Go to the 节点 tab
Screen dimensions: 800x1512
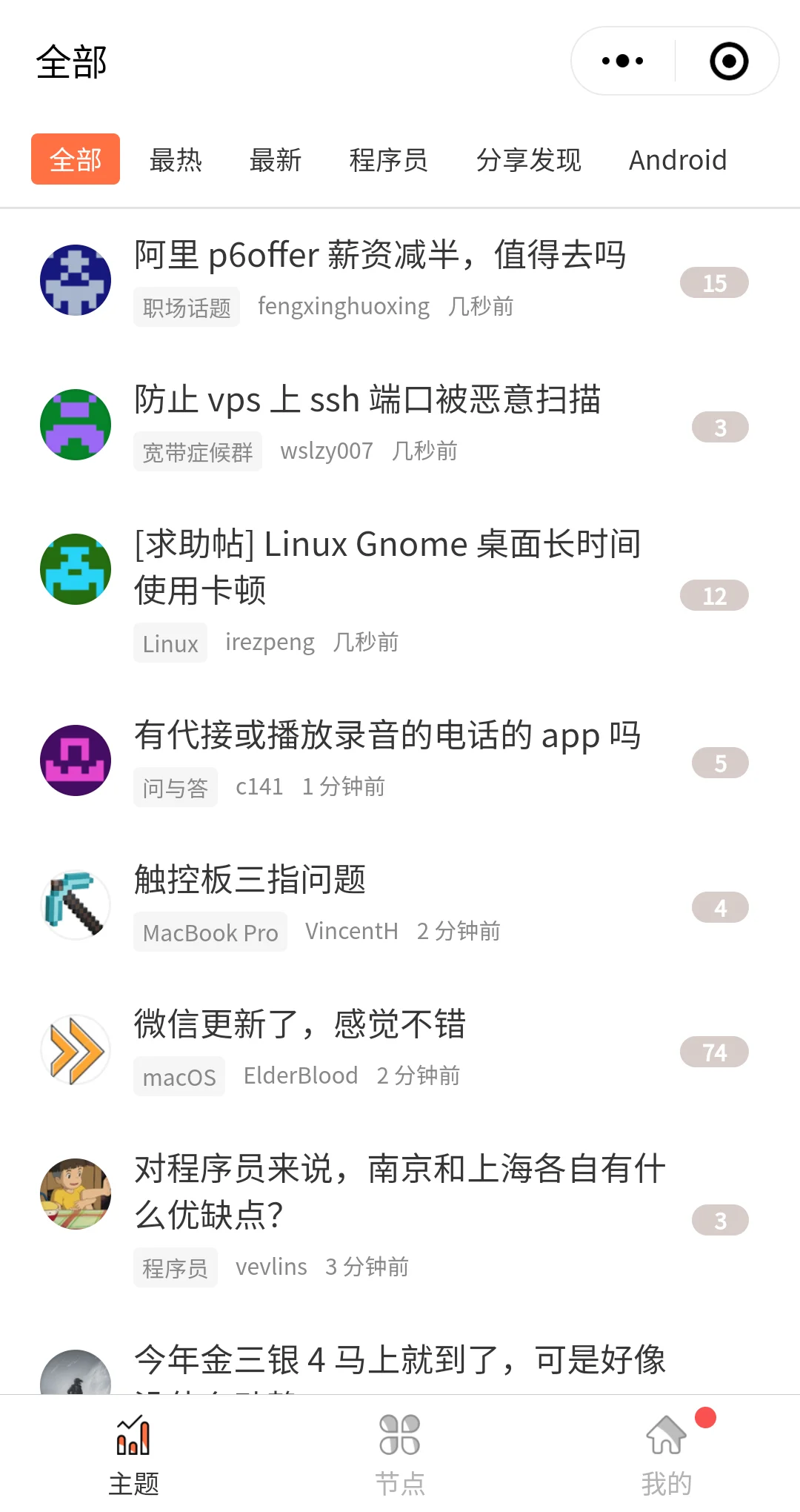400,1454
